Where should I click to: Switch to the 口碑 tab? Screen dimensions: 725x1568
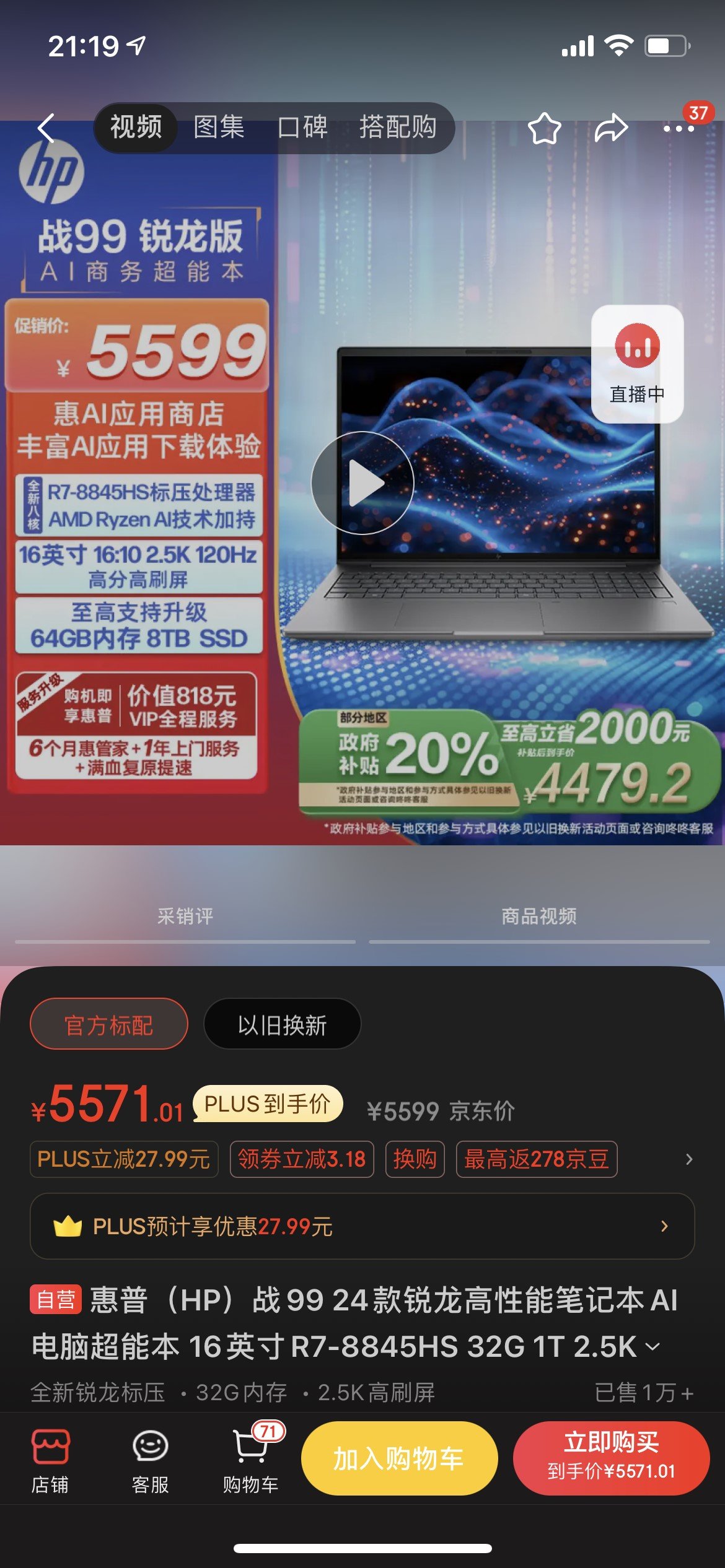[x=302, y=128]
